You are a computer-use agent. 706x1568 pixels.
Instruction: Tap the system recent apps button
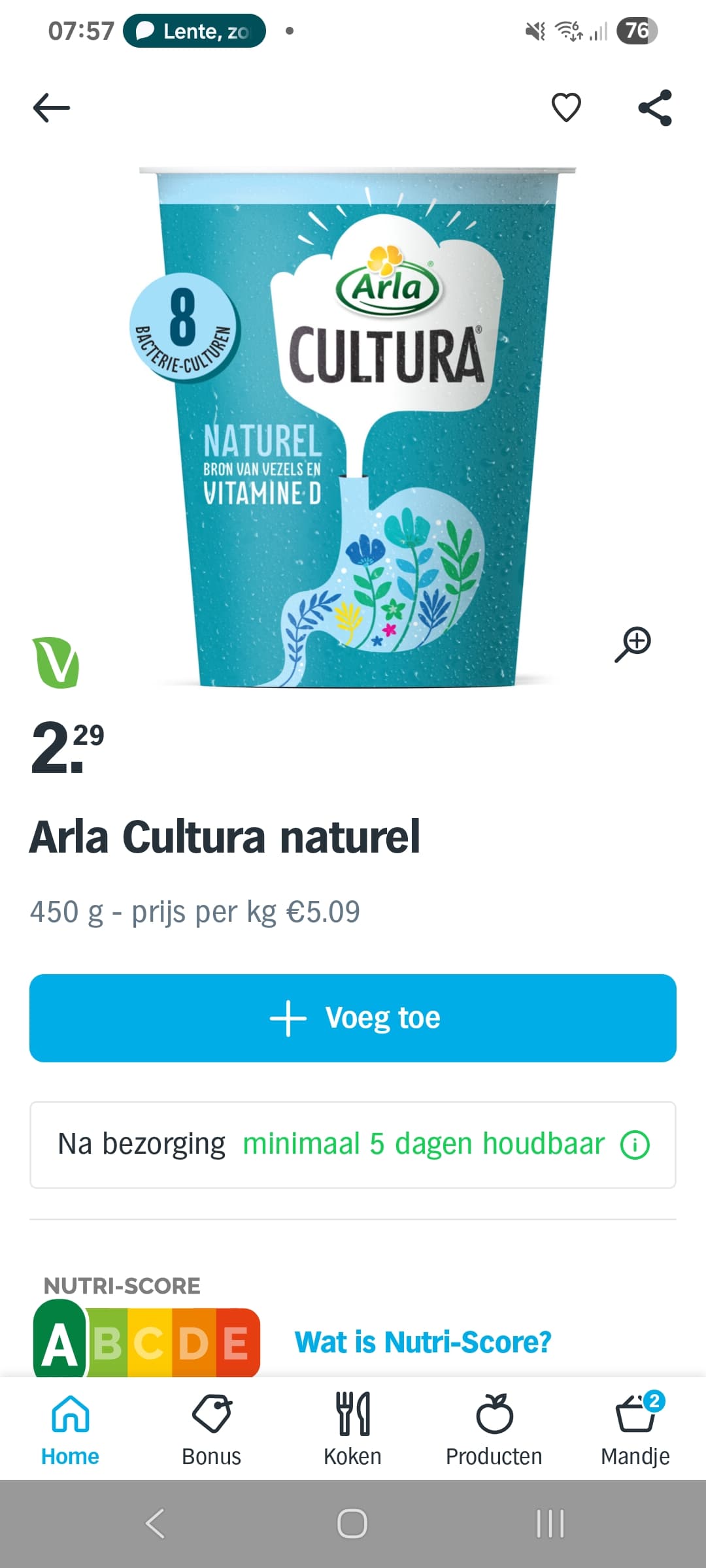click(550, 1524)
